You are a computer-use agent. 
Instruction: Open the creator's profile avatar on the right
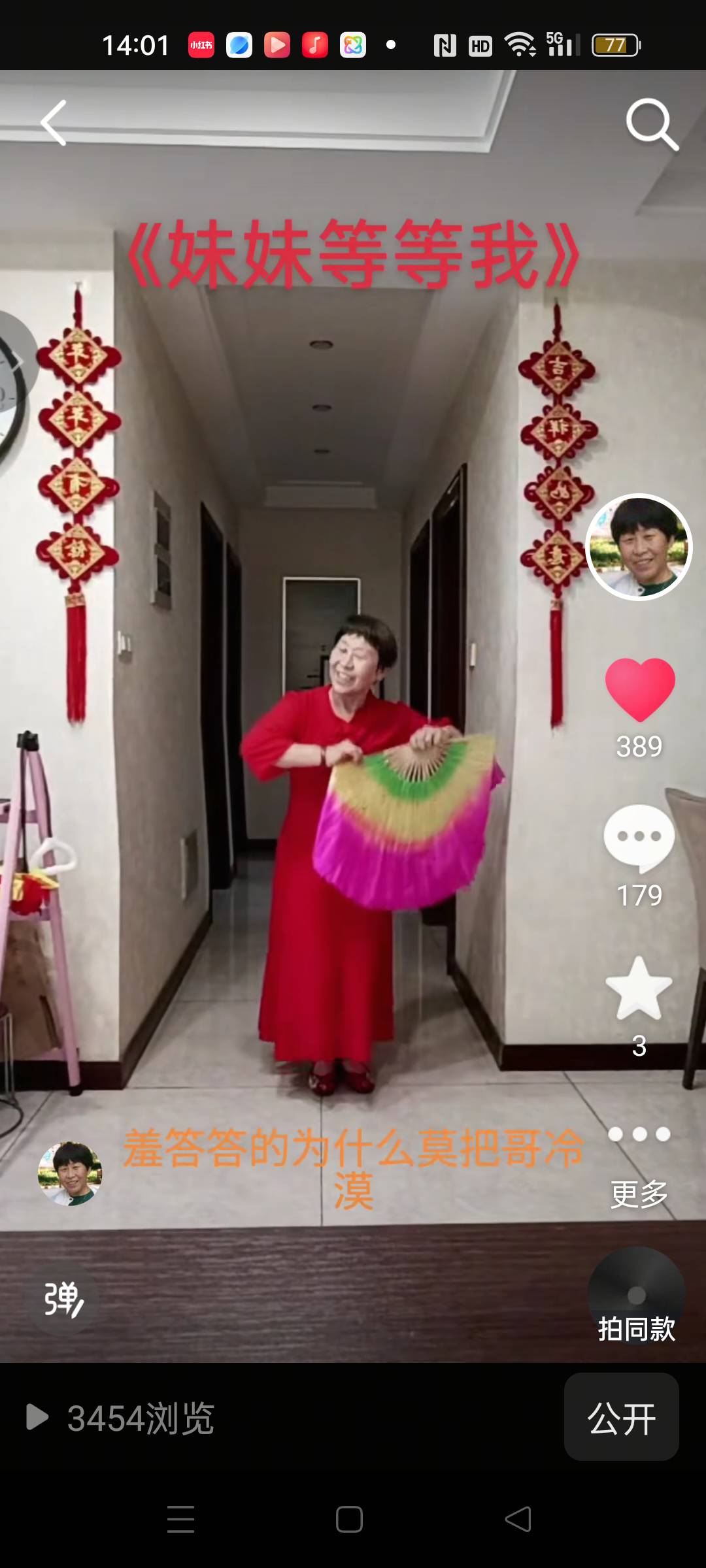[639, 547]
